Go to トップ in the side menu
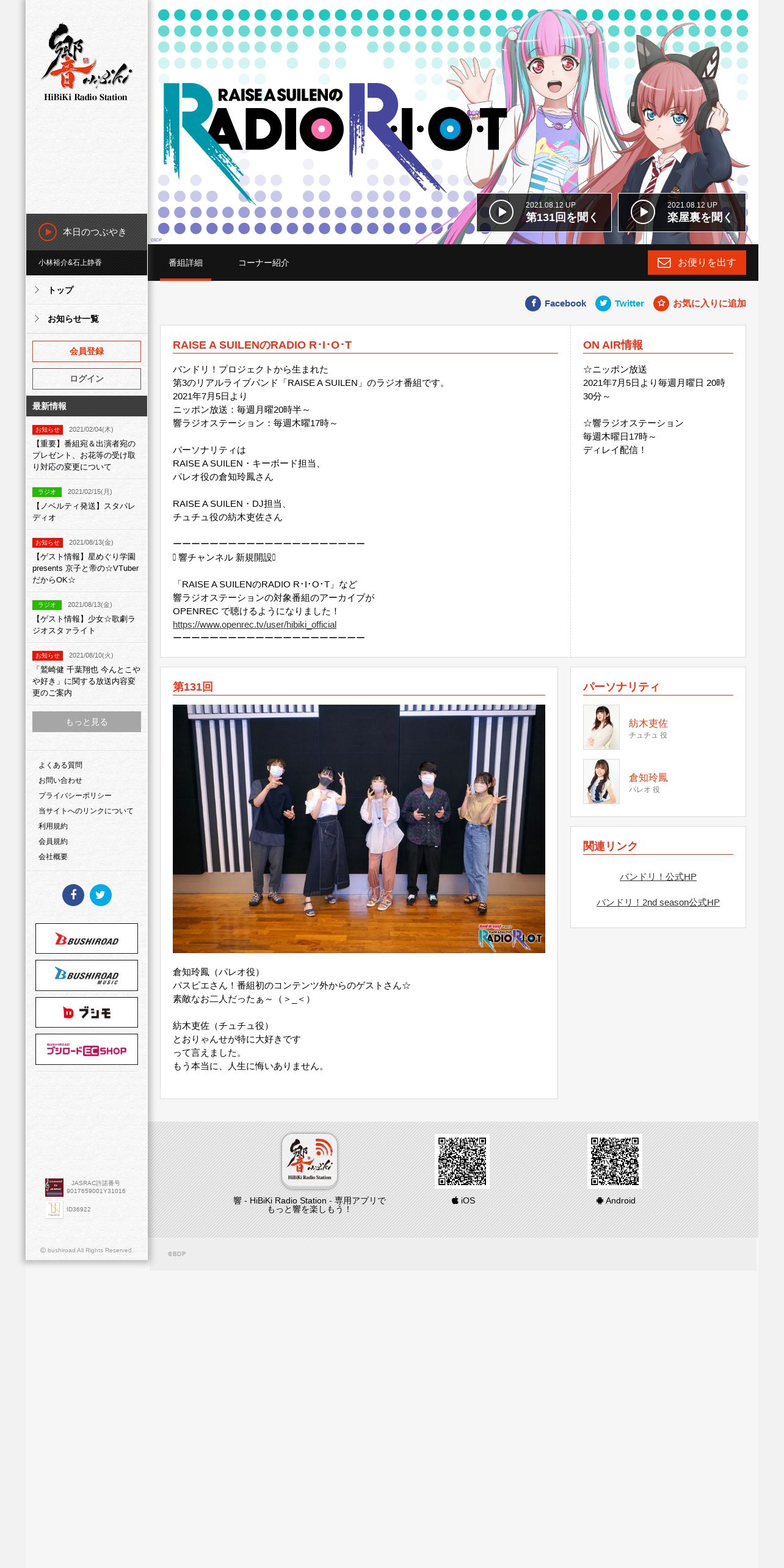Screen dimensions: 784x1568 coord(87,290)
